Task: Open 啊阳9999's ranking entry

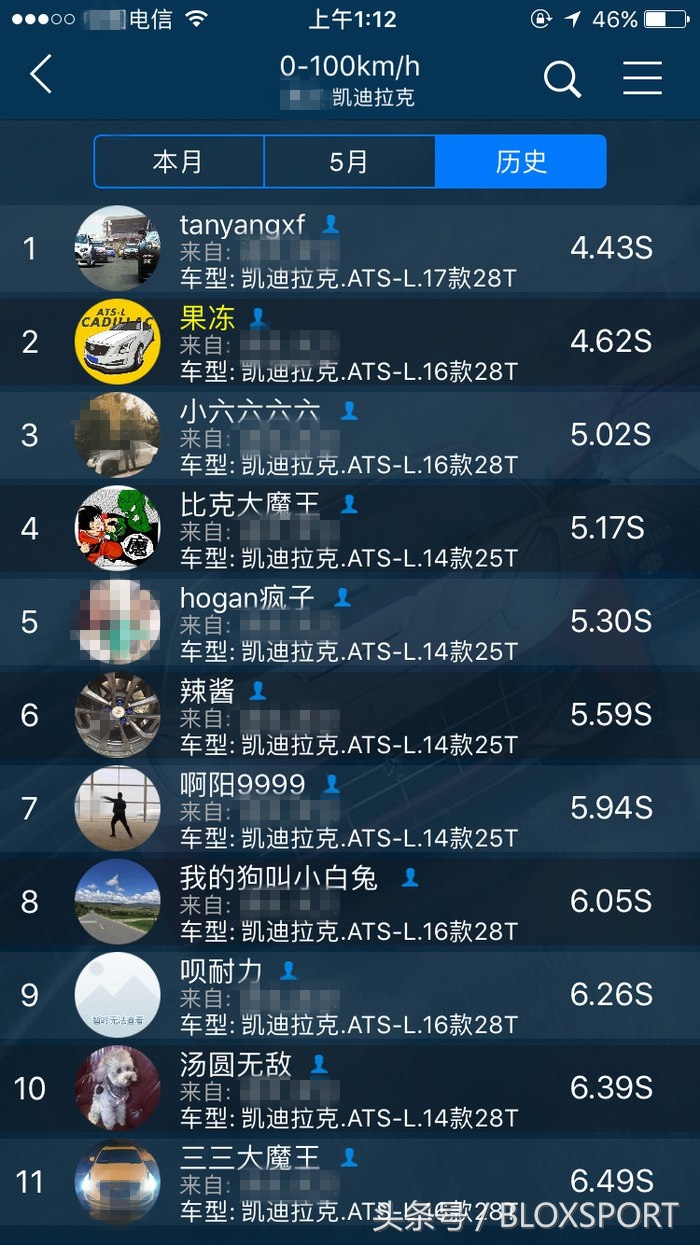Action: [x=350, y=808]
